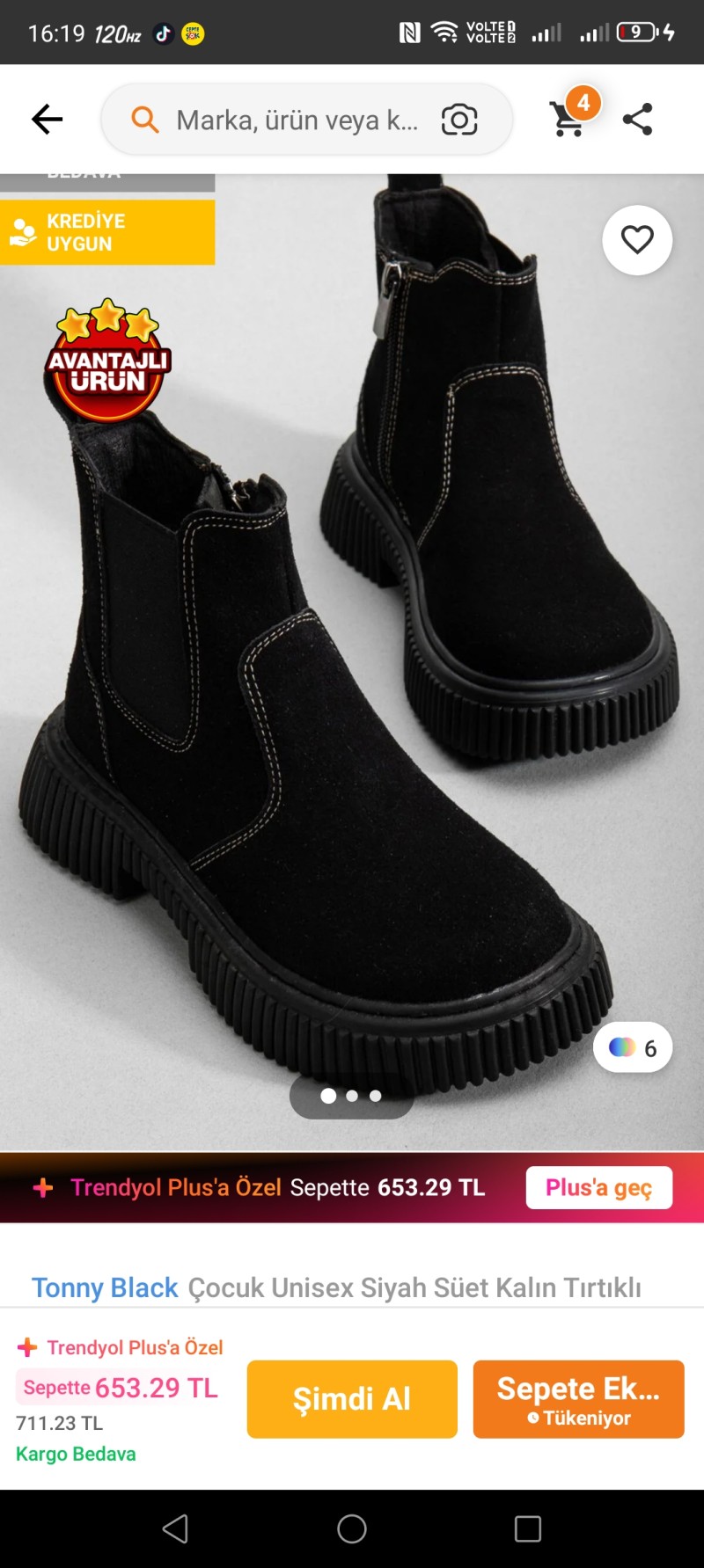The height and width of the screenshot is (1568, 704).
Task: Search by photo with camera icon
Action: (458, 120)
